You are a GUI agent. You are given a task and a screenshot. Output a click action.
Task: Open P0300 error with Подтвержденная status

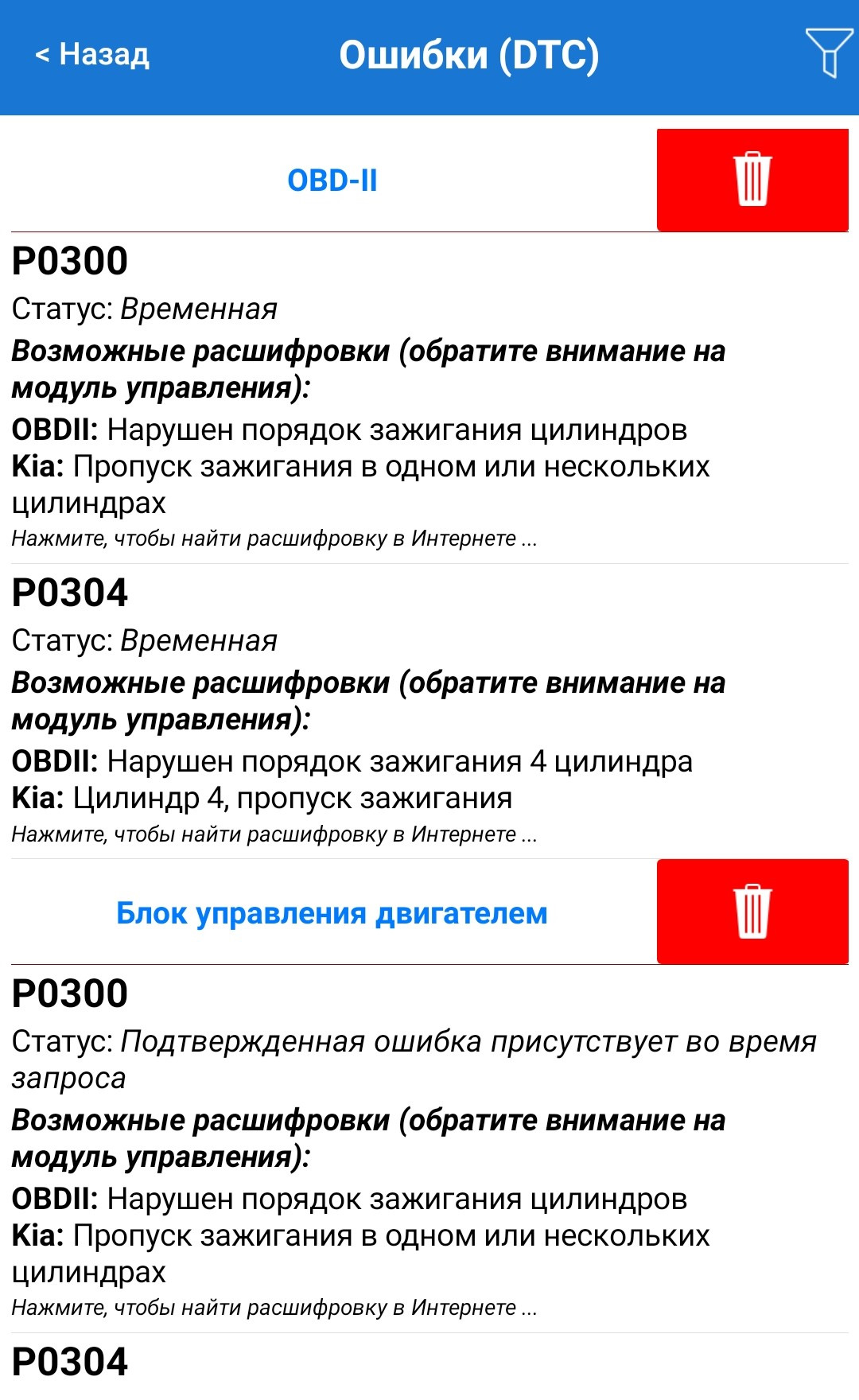[429, 1145]
